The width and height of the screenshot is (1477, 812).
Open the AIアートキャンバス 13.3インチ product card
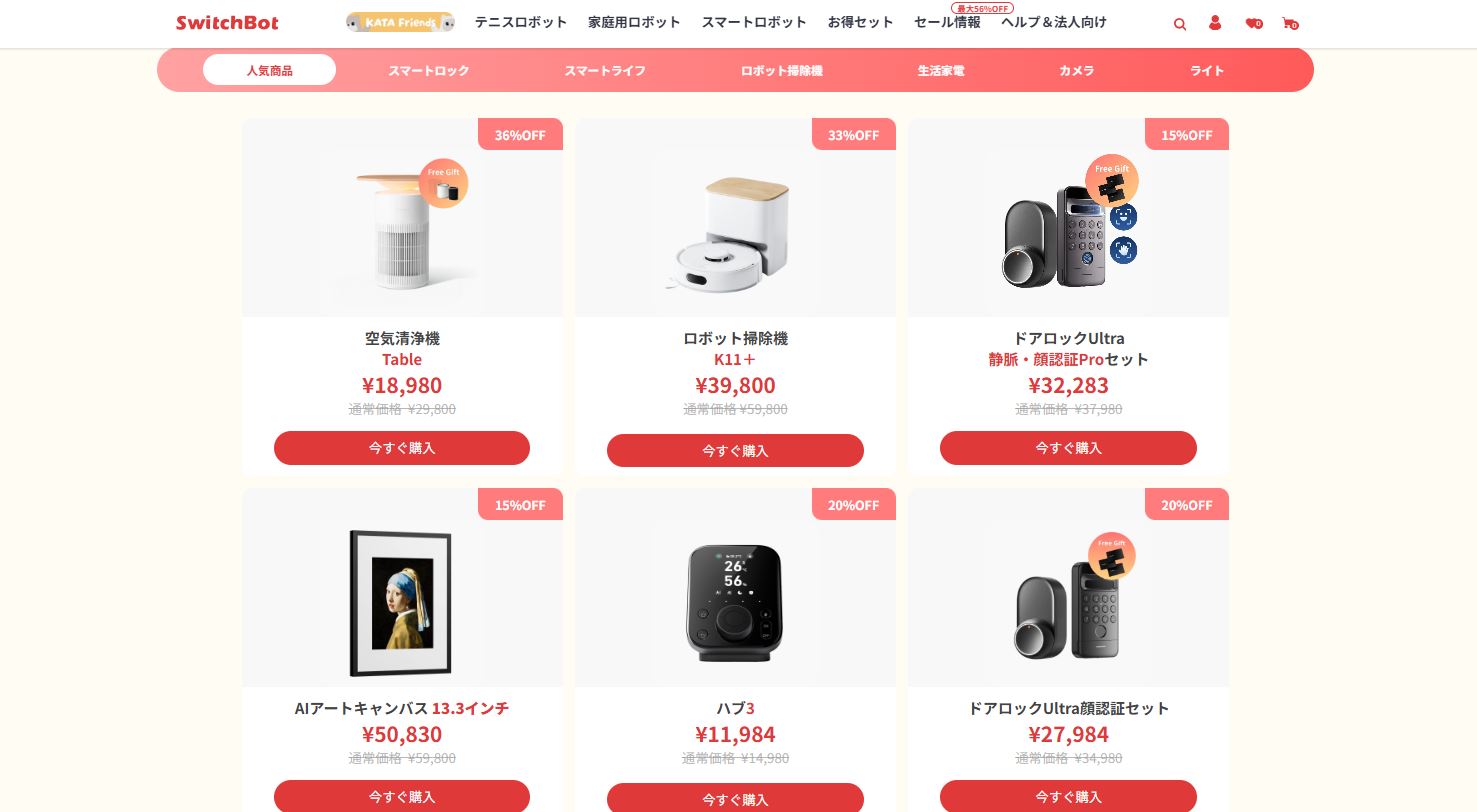(402, 708)
